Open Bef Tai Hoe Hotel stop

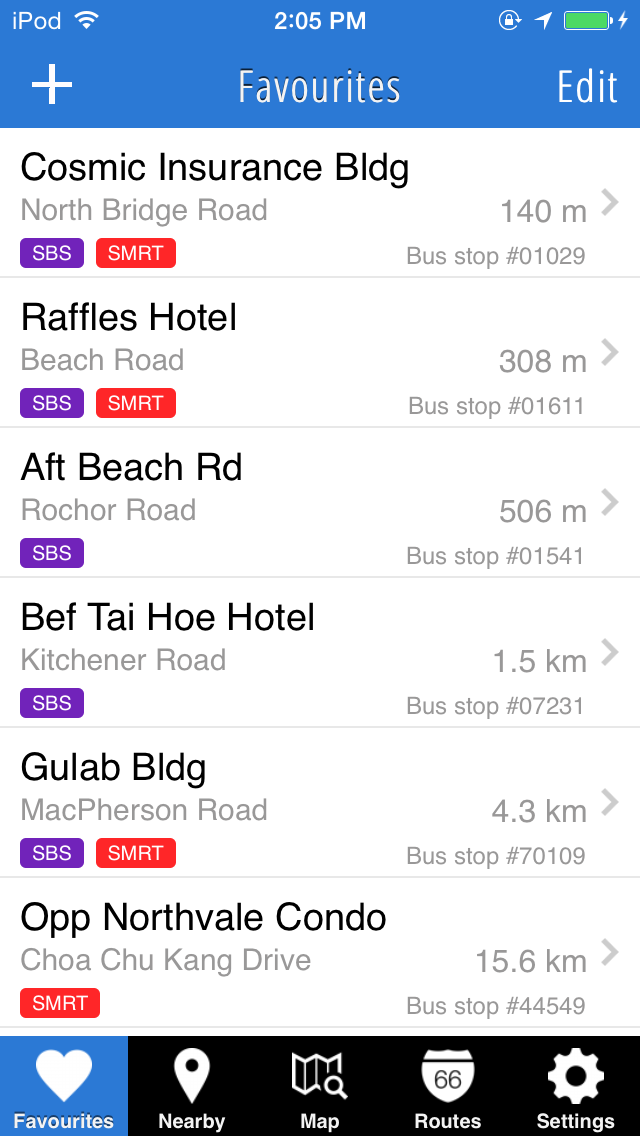[x=320, y=653]
